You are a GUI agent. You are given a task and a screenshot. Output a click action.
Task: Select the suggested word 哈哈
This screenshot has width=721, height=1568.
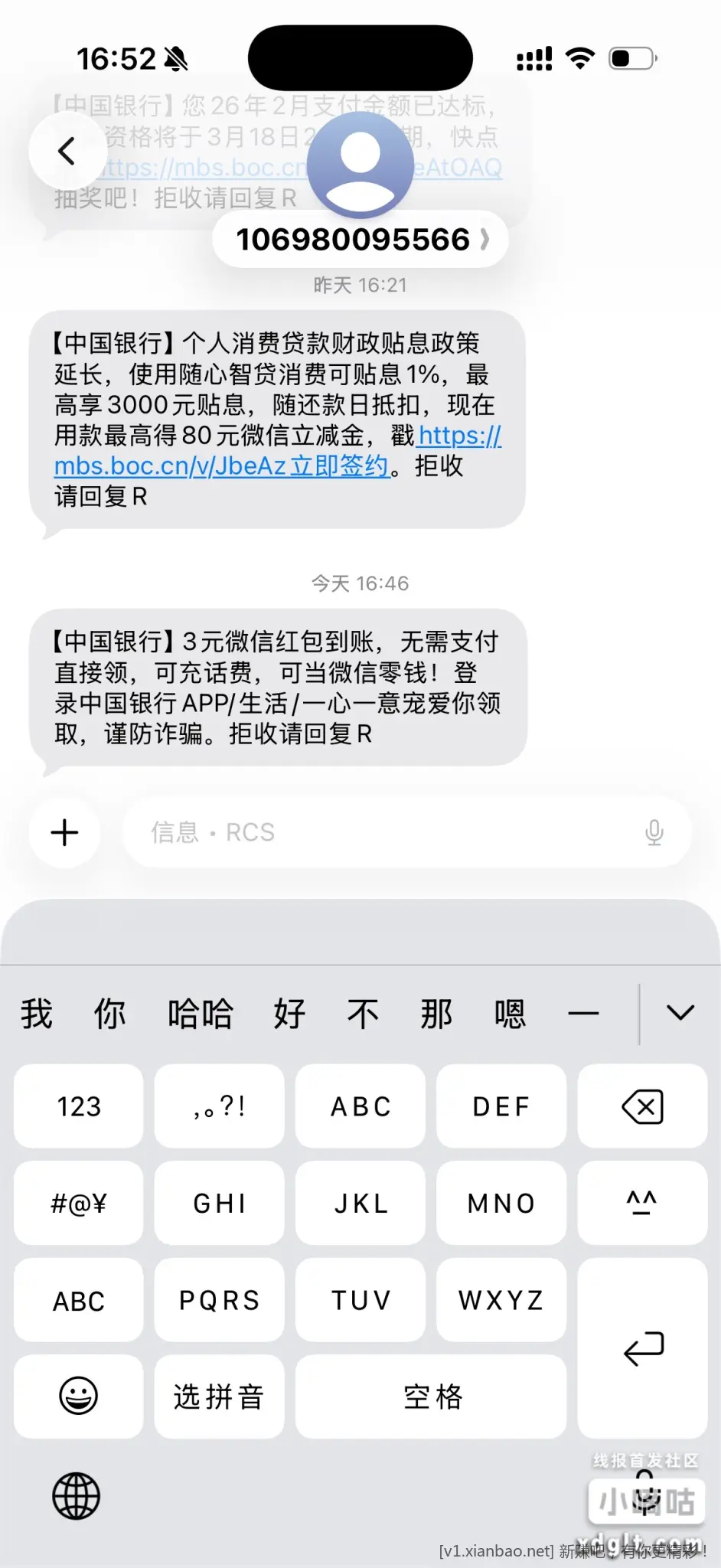[x=201, y=1014]
